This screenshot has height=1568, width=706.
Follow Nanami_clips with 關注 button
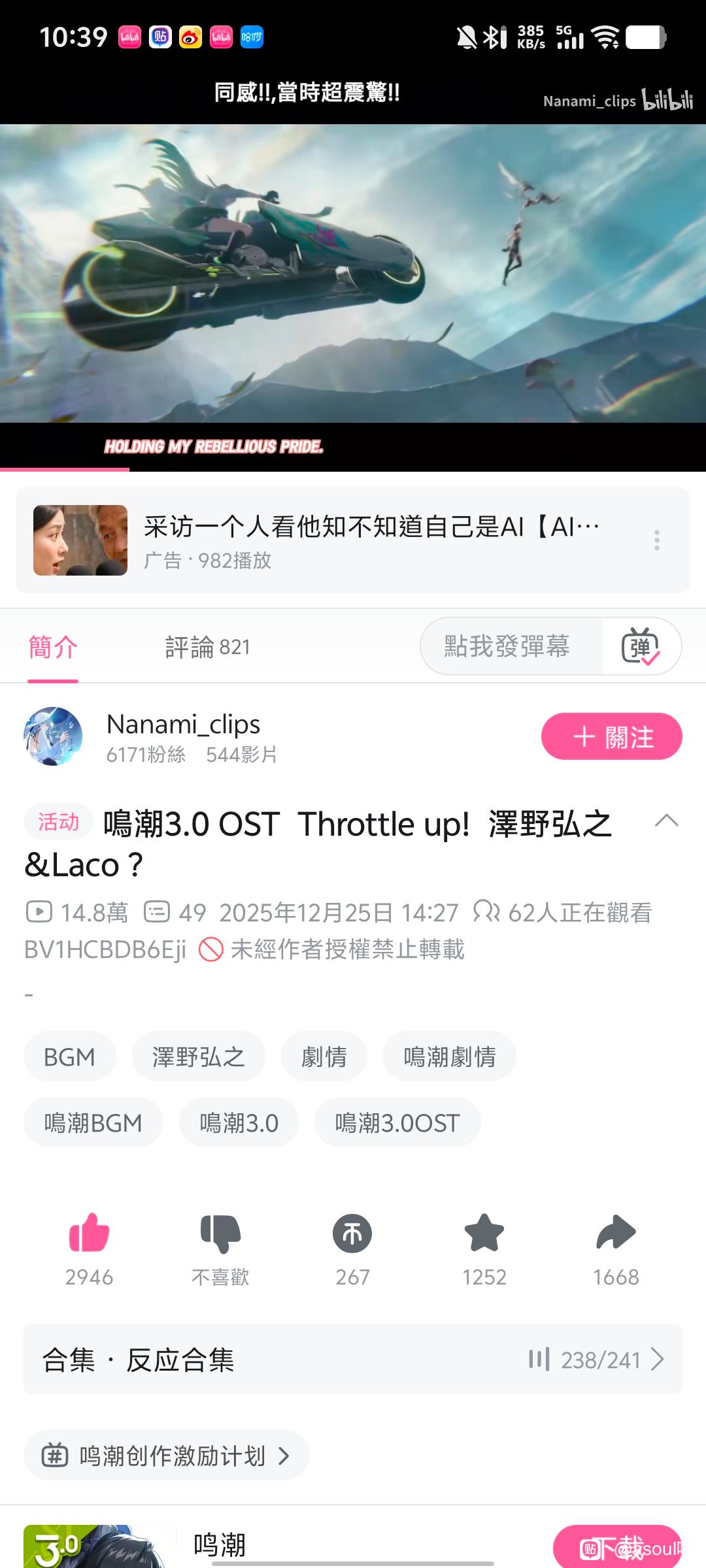611,737
